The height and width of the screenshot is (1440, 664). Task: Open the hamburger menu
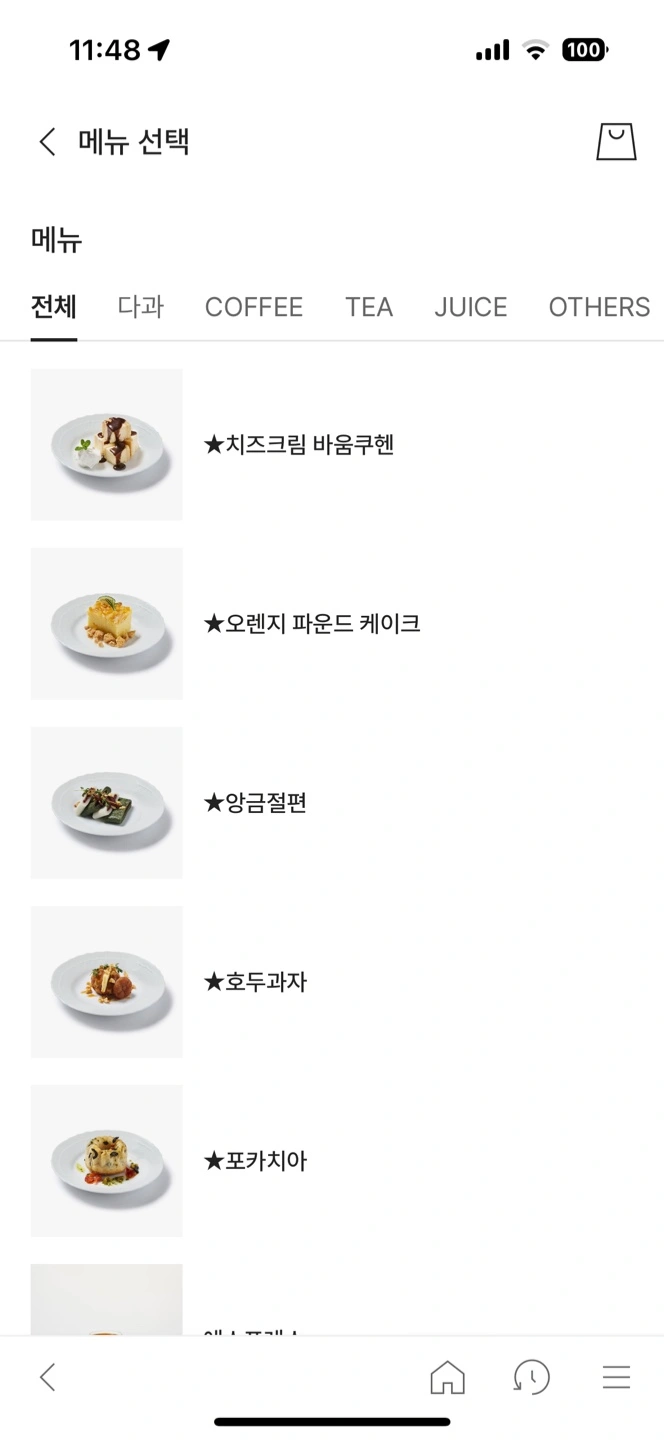[616, 1377]
